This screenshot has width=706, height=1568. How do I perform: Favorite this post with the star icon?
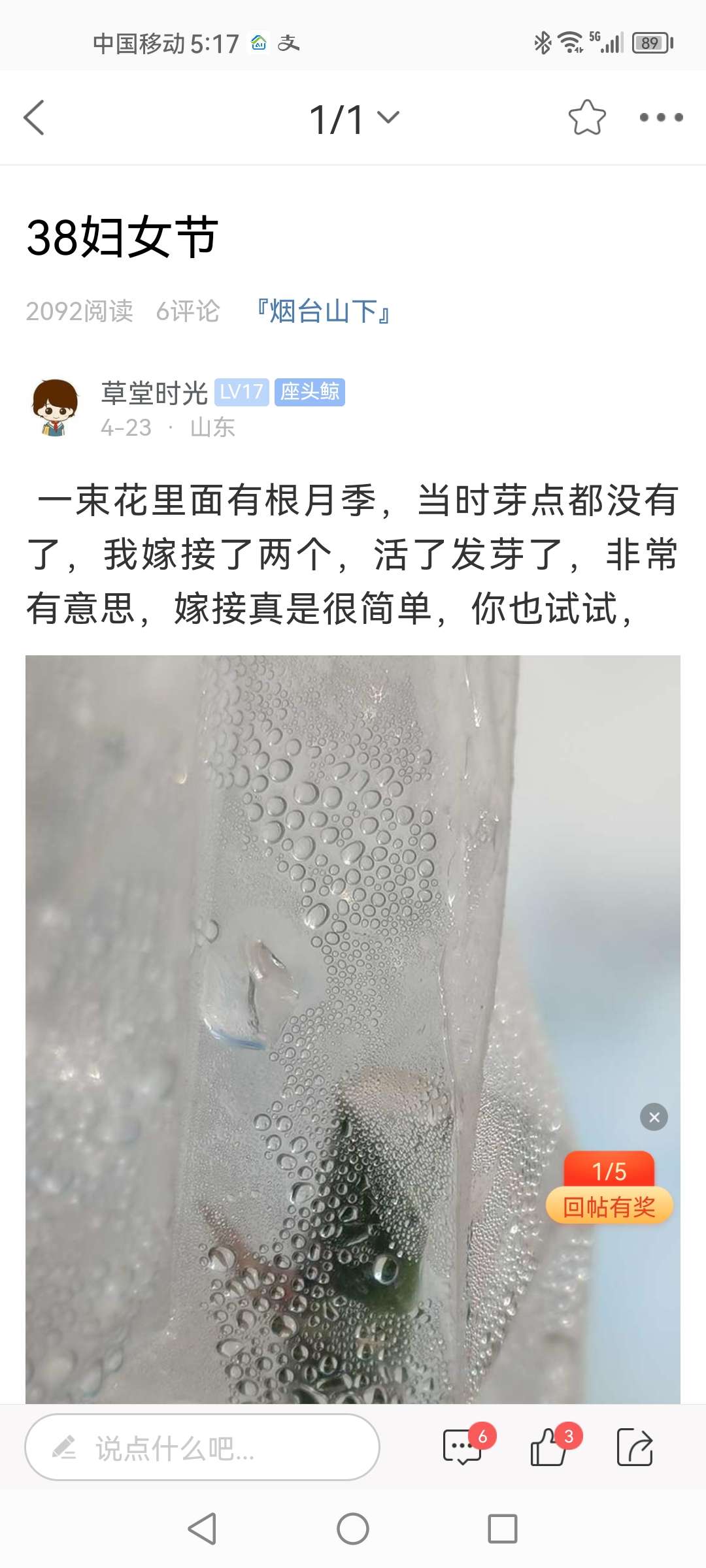[586, 118]
